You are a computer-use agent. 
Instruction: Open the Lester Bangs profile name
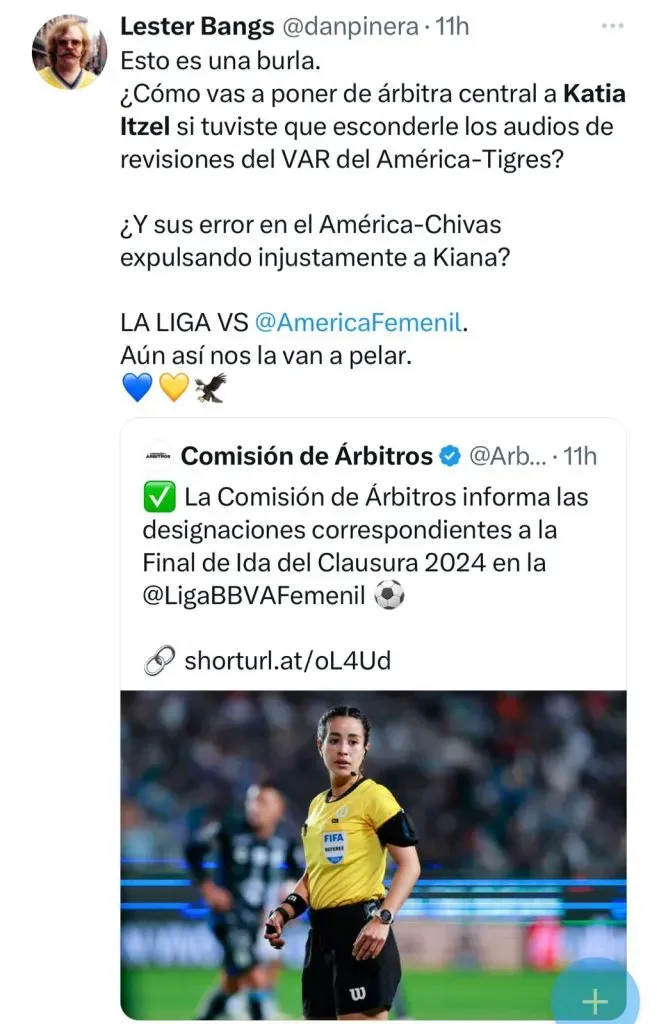click(197, 27)
